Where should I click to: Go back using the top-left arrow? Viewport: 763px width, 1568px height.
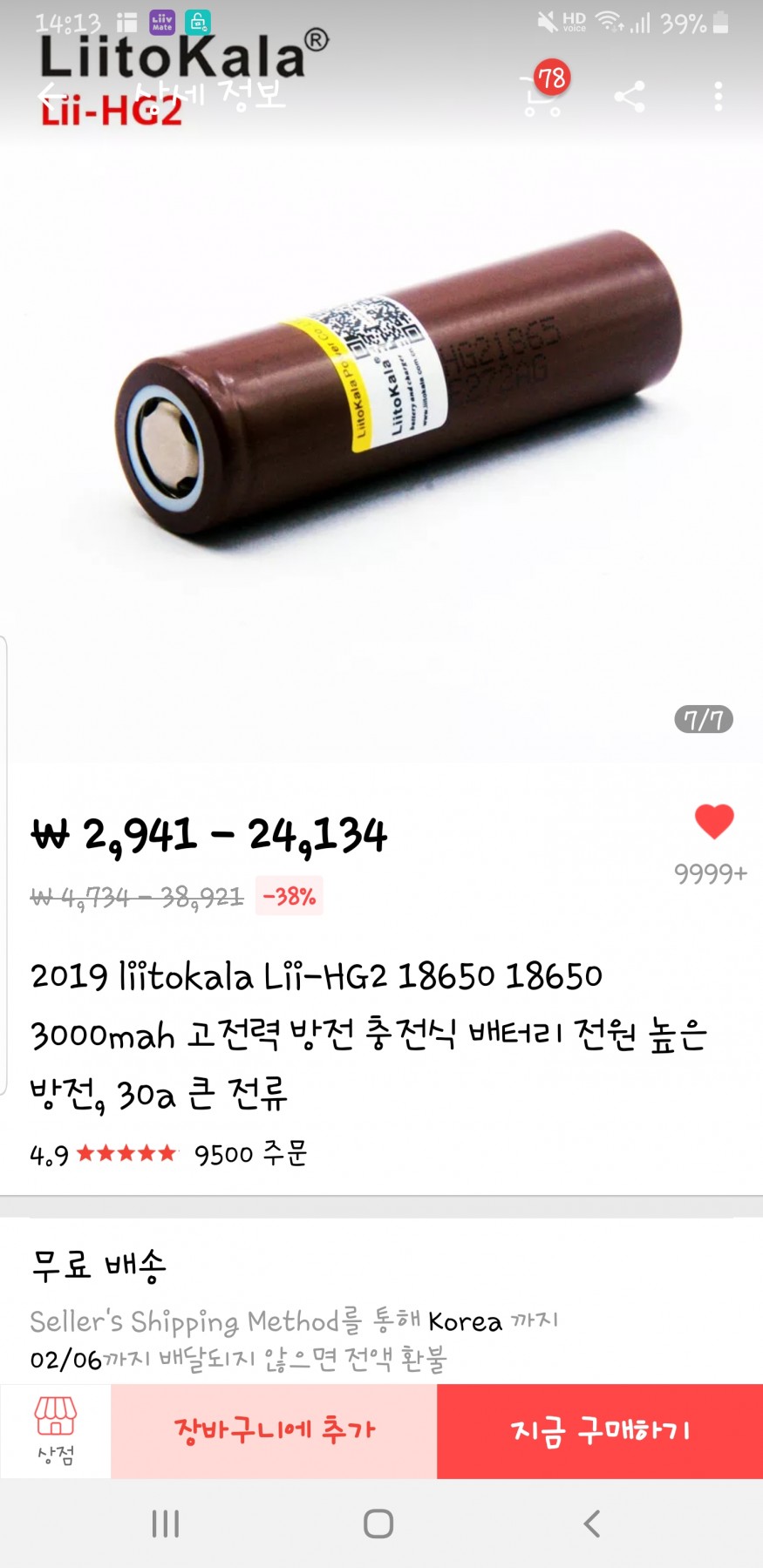point(52,95)
